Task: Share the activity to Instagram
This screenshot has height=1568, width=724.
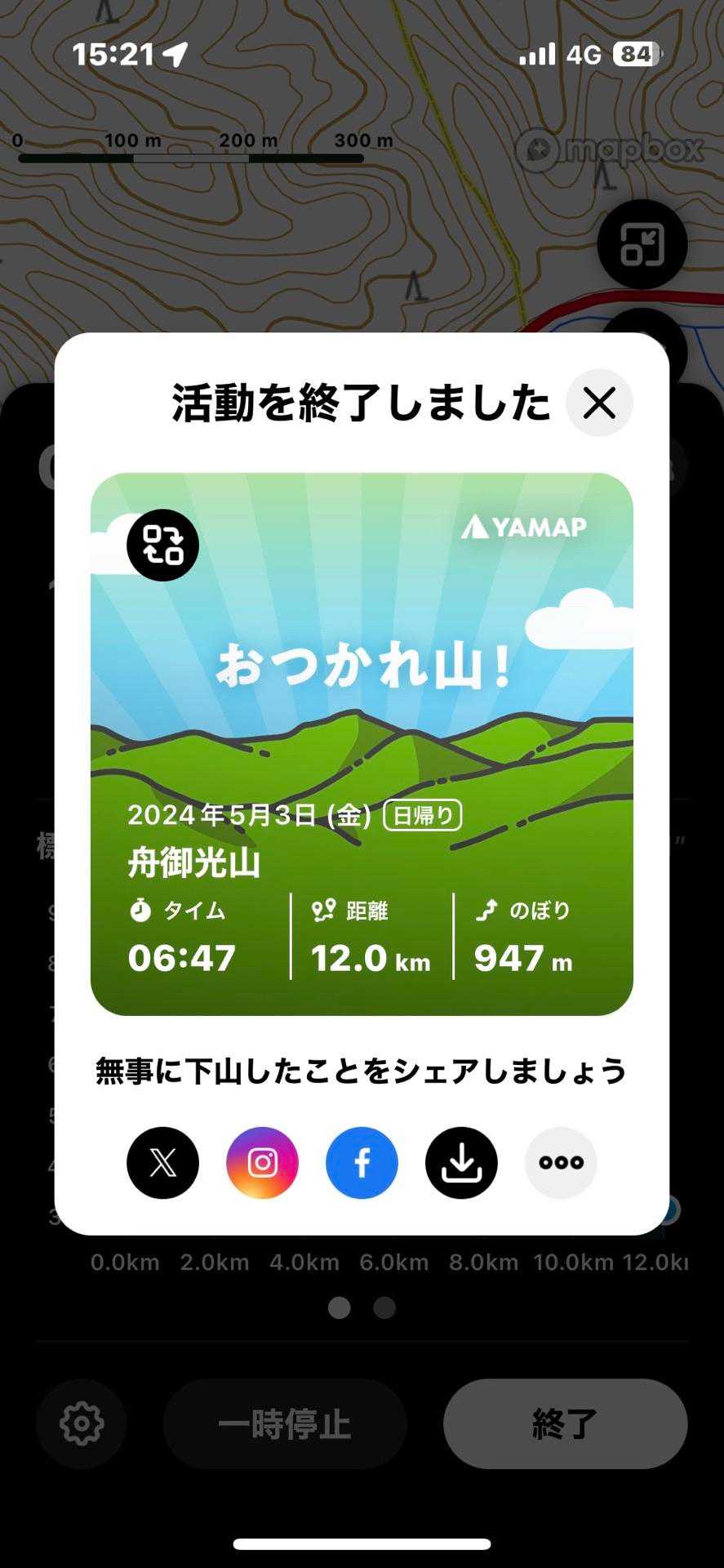Action: tap(262, 1163)
